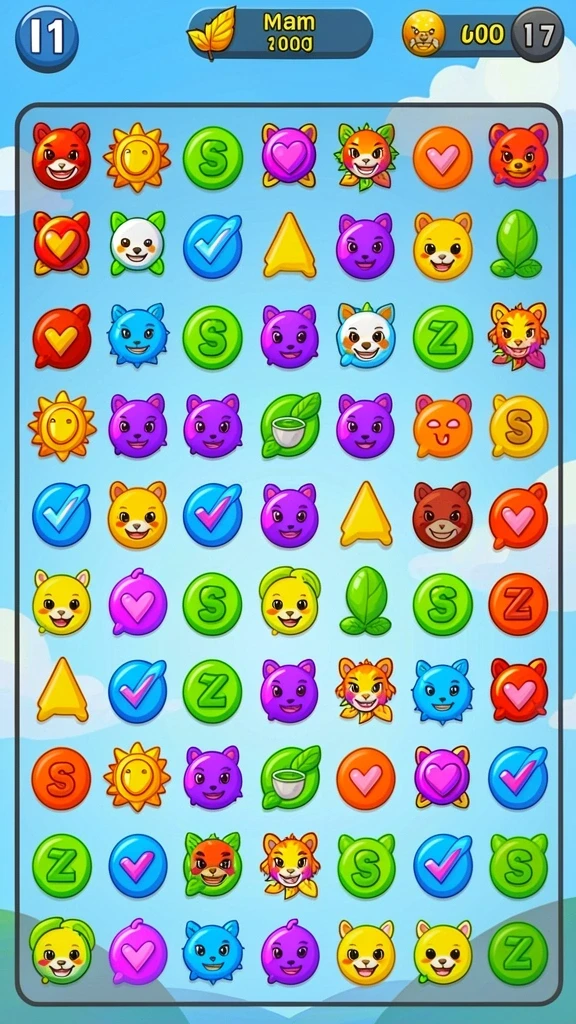Pick the white puppy tile with blue ears
This screenshot has width=576, height=1024.
coord(366,335)
